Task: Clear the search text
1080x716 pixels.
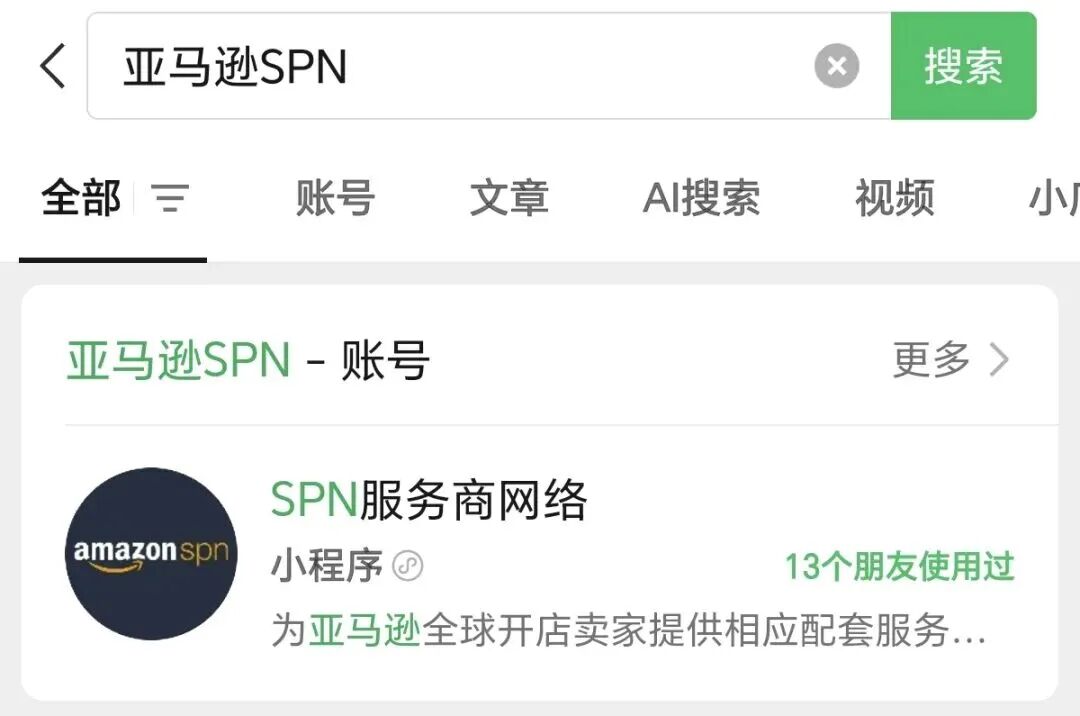Action: click(x=837, y=67)
